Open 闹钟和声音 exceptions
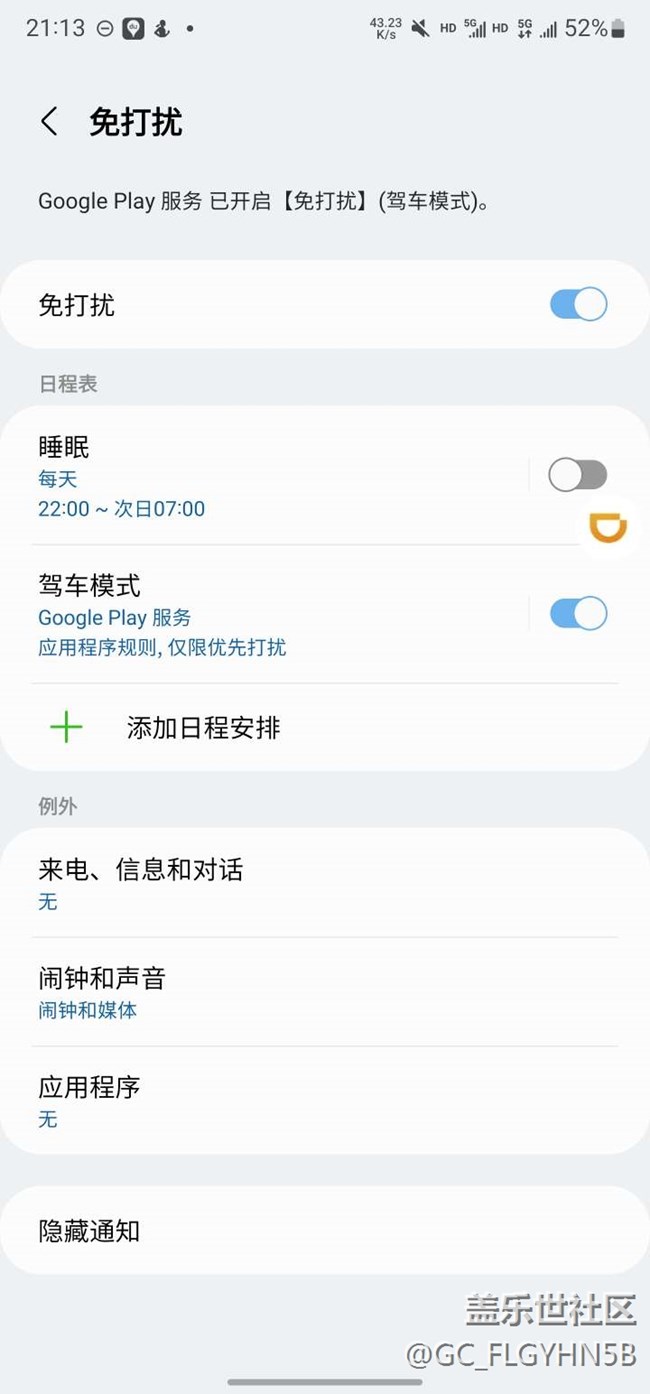 coord(325,992)
